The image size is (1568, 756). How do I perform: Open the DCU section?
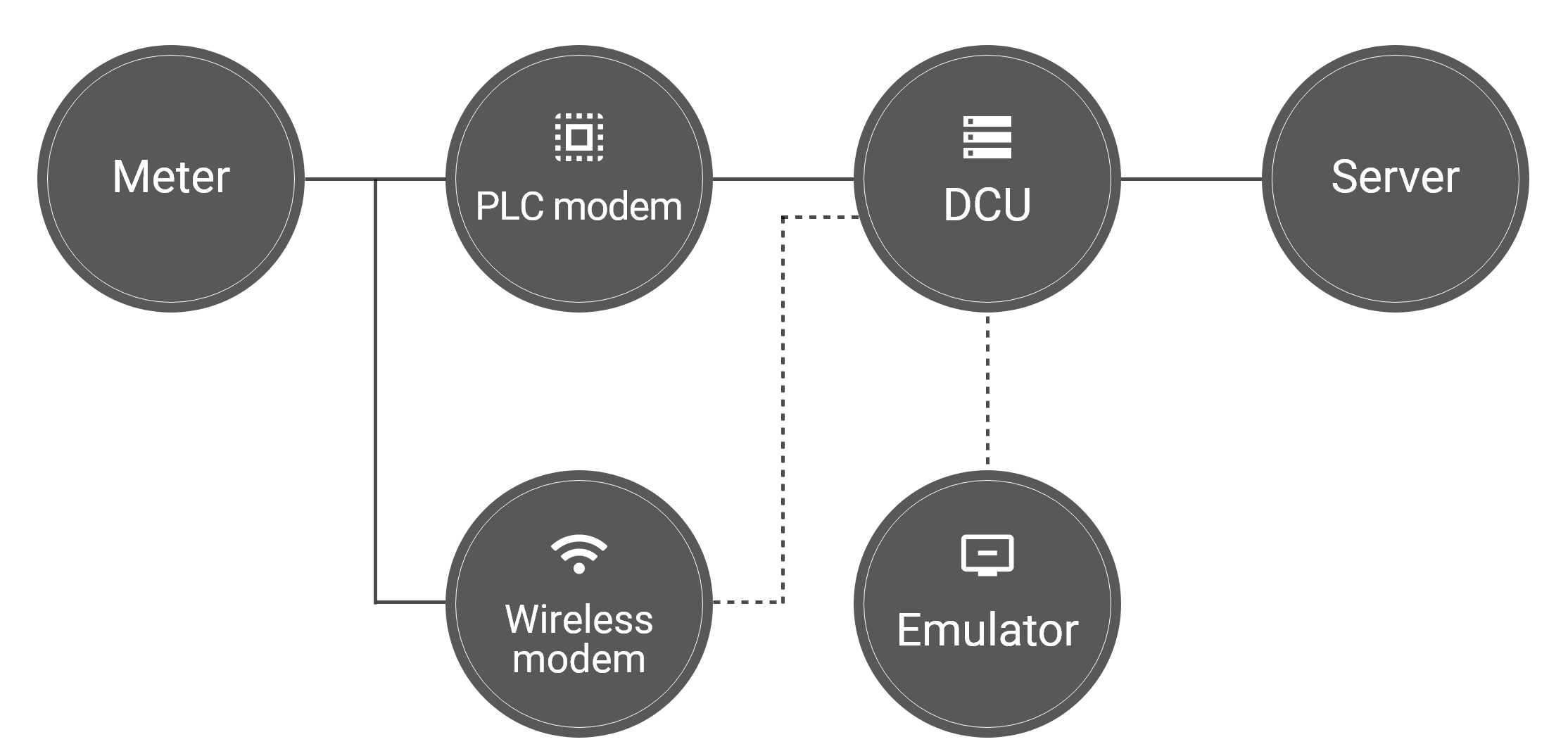[987, 179]
